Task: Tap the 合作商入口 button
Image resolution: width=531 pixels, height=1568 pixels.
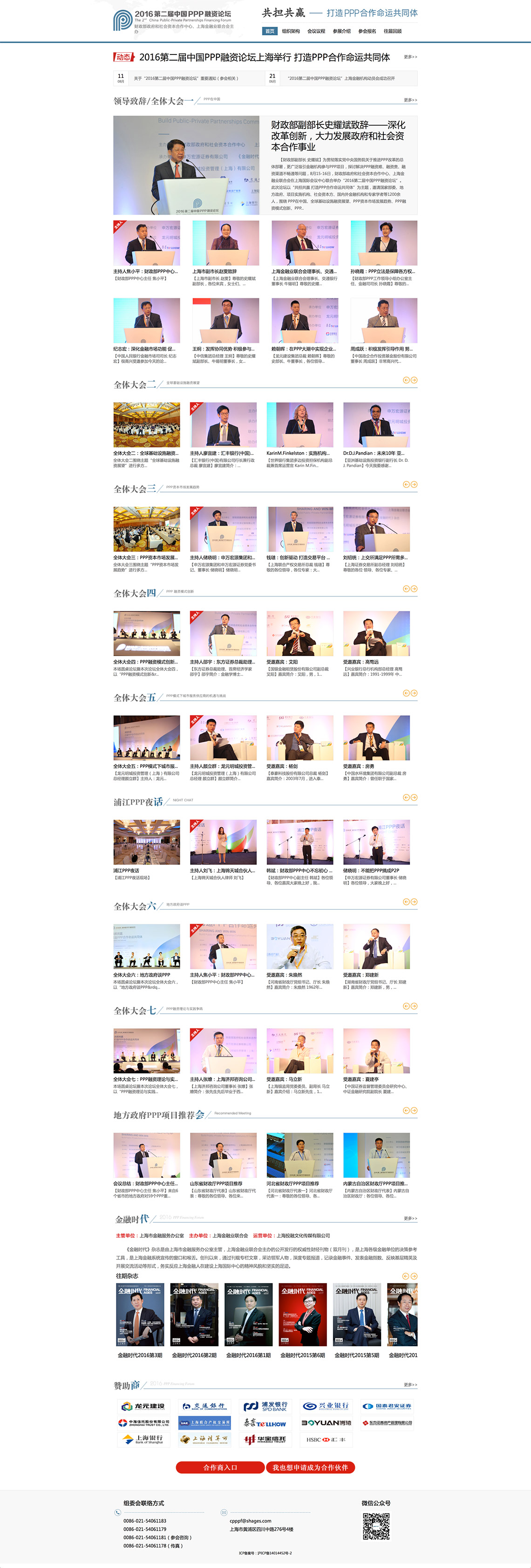Action: coord(219,1467)
